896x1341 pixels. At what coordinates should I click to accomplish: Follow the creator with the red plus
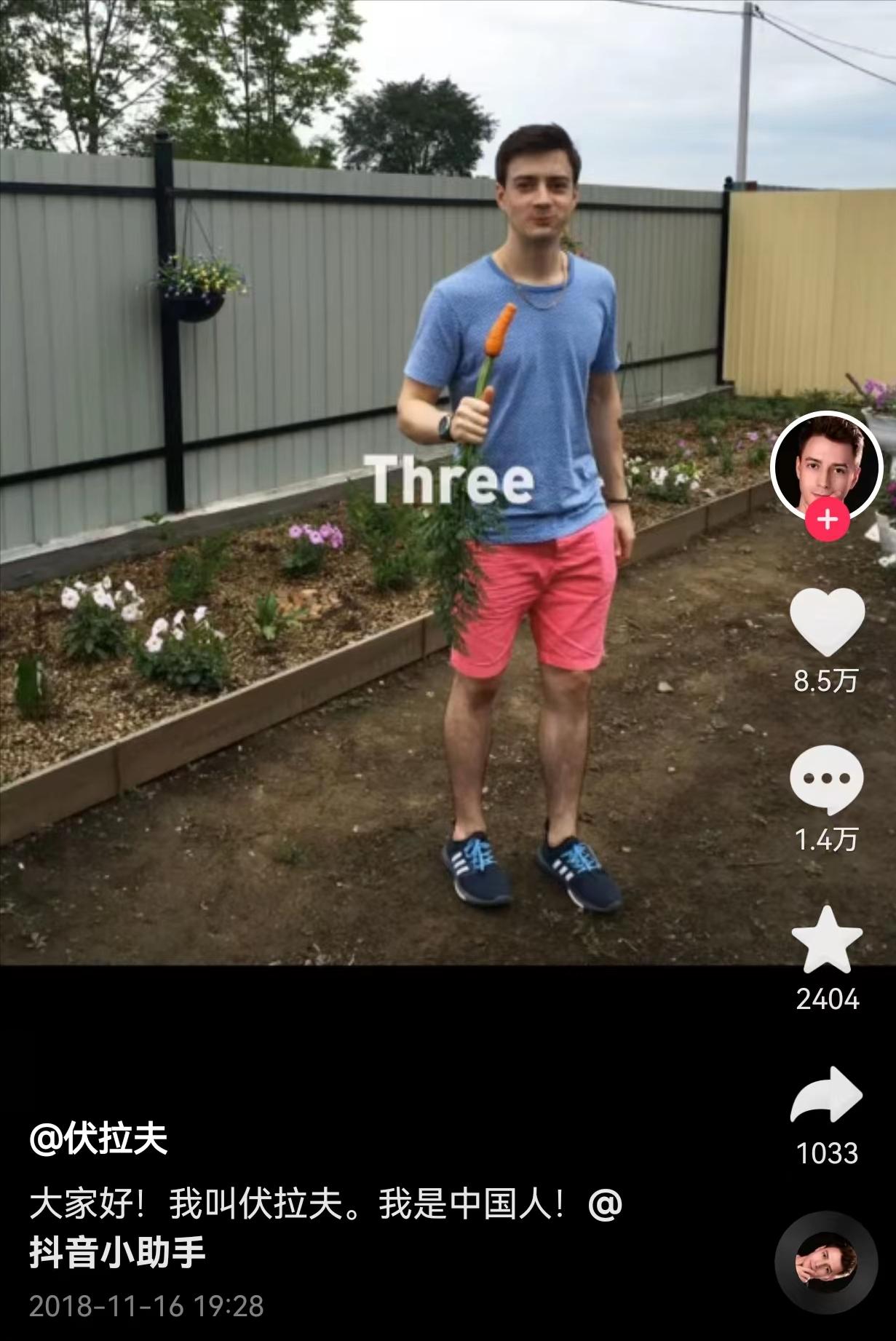[827, 520]
